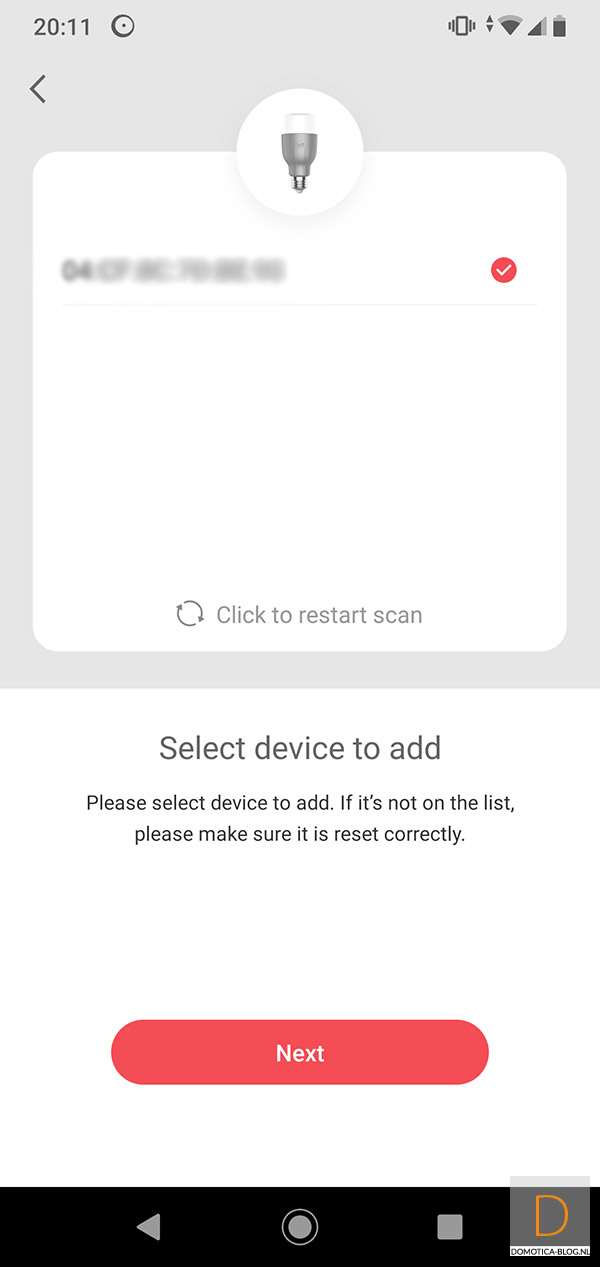Go back using the top-left arrow
Image resolution: width=600 pixels, height=1267 pixels.
(x=38, y=89)
